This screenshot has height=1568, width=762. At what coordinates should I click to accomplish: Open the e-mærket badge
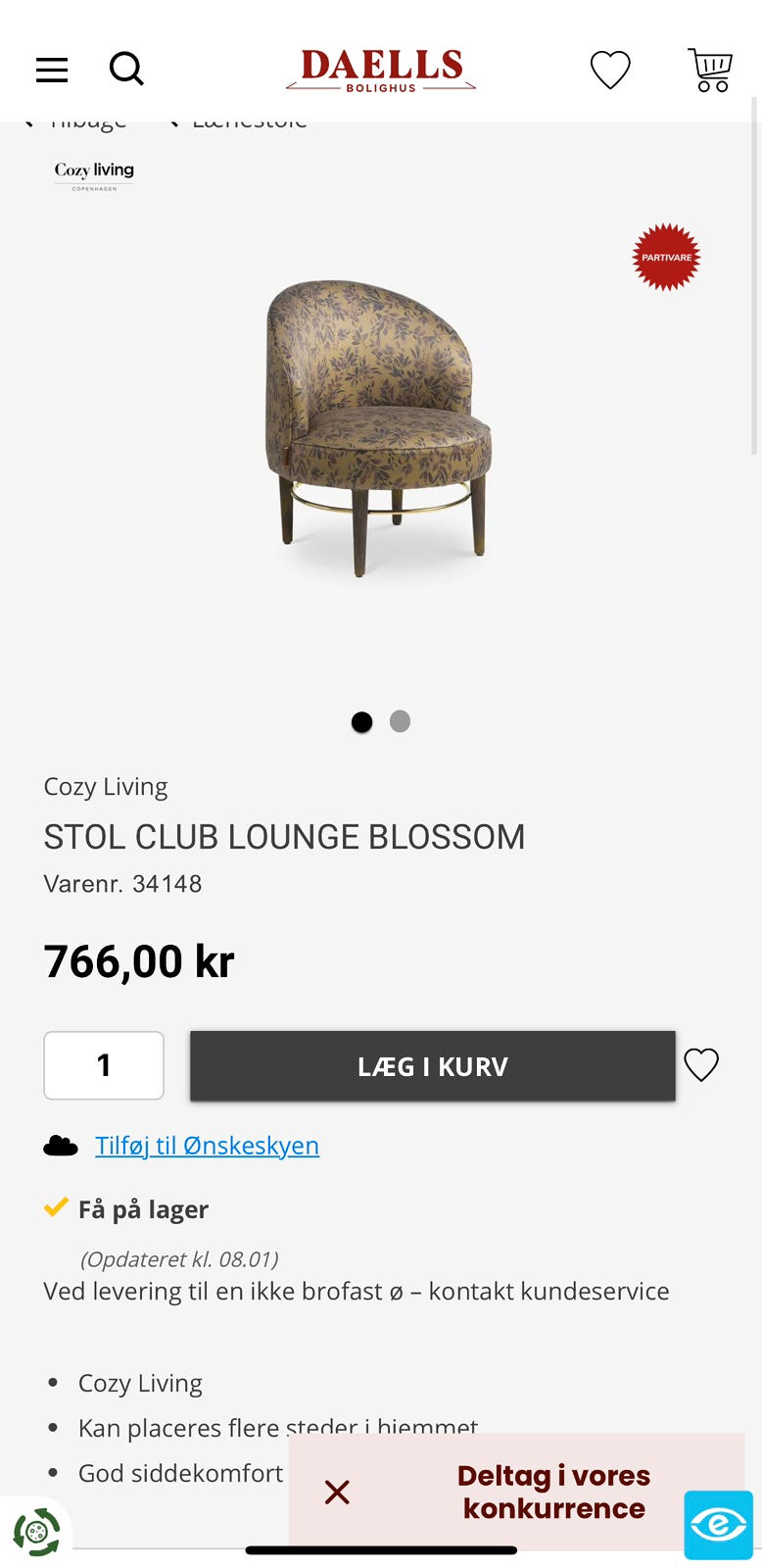718,1525
